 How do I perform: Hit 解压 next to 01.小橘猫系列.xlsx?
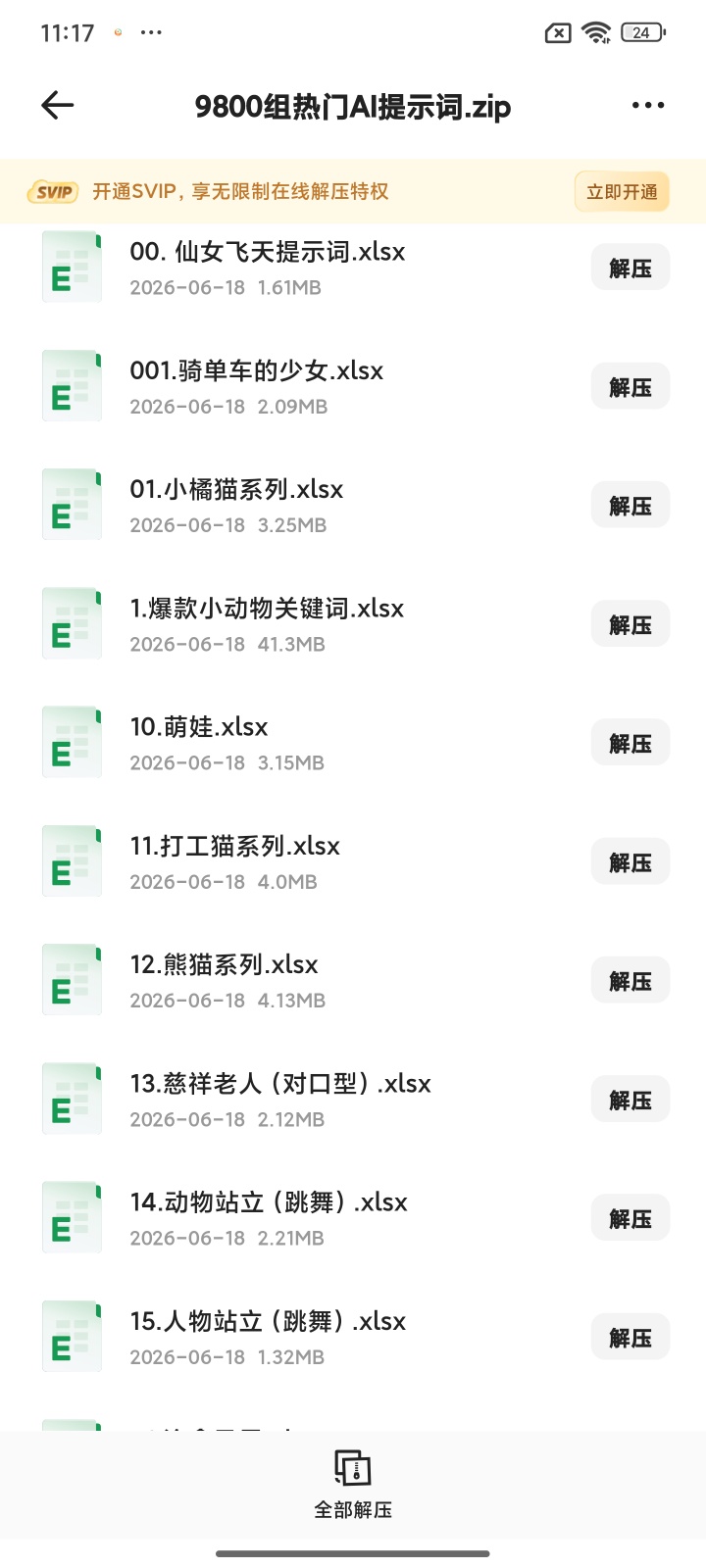[x=630, y=506]
